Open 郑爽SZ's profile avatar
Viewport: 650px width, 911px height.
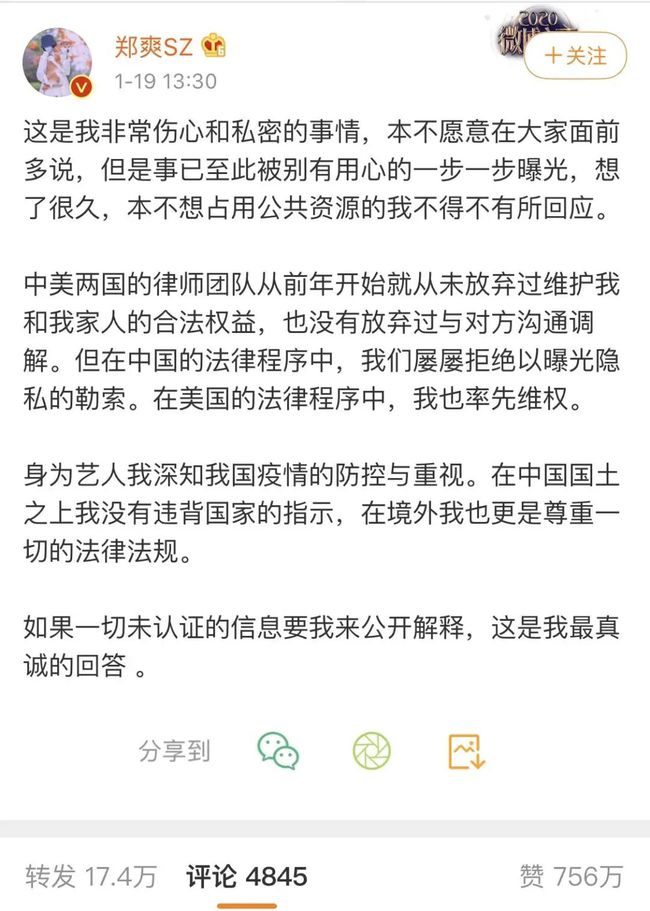pos(57,62)
